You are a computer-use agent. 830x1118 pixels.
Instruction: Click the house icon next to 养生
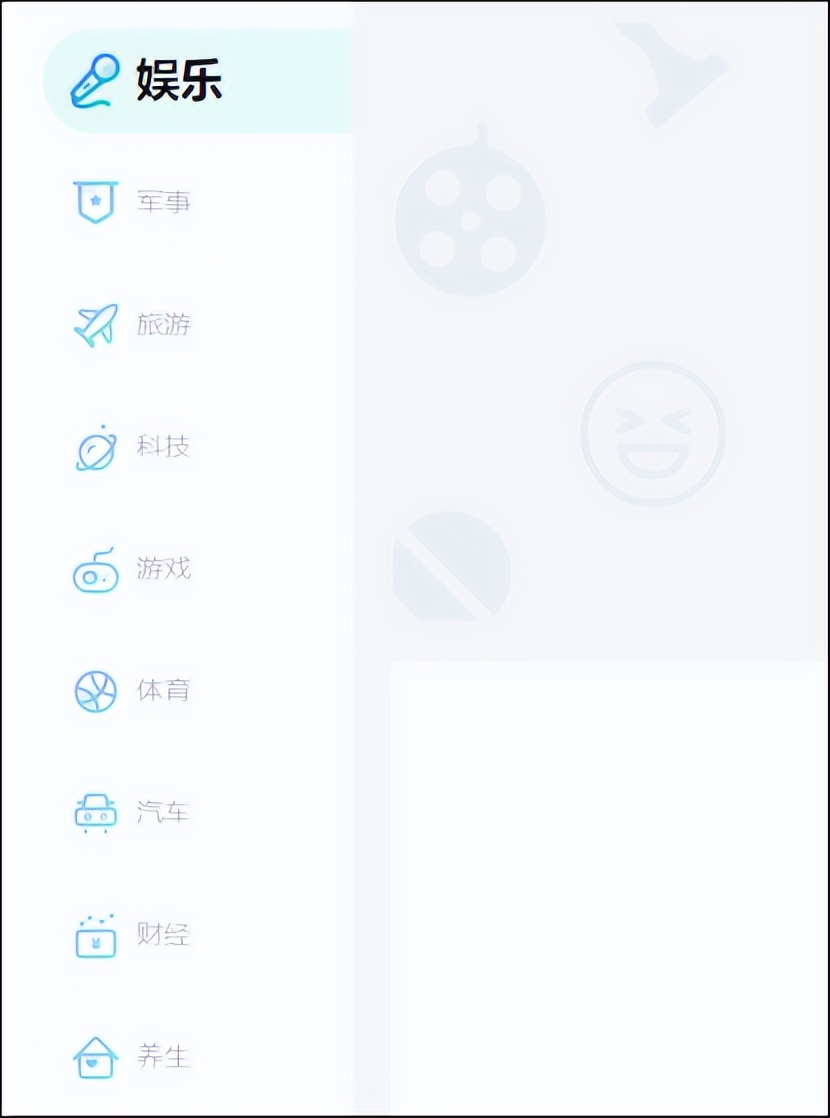click(95, 1057)
